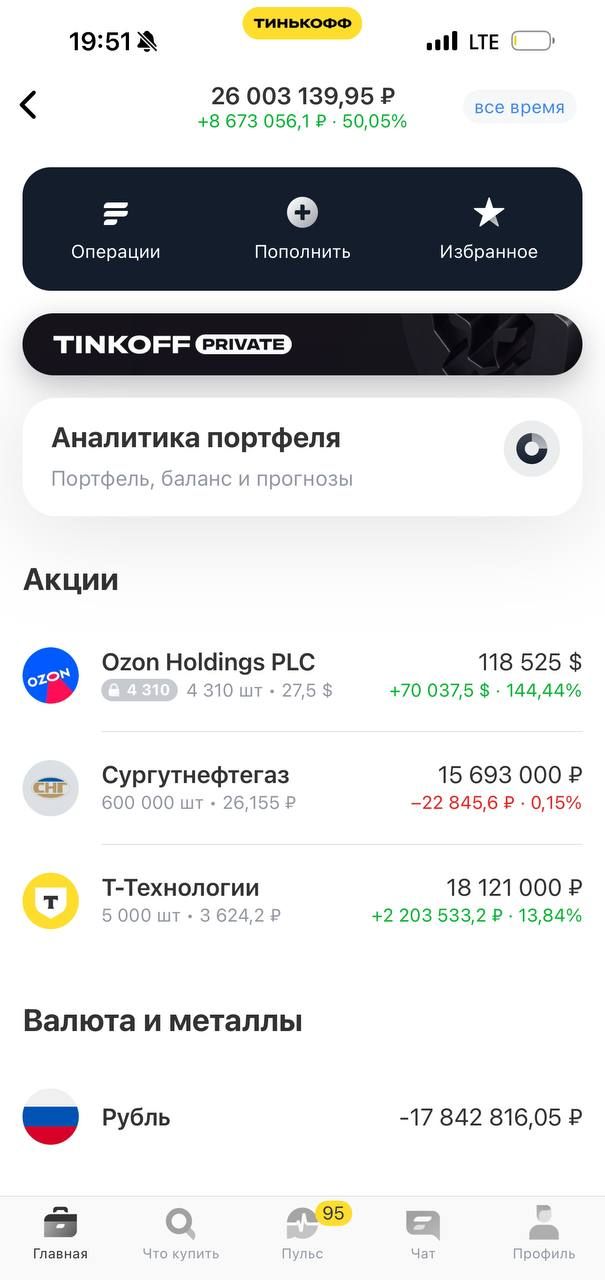Open the Ozon Holdings PLC position
This screenshot has height=1280, width=605.
(302, 675)
